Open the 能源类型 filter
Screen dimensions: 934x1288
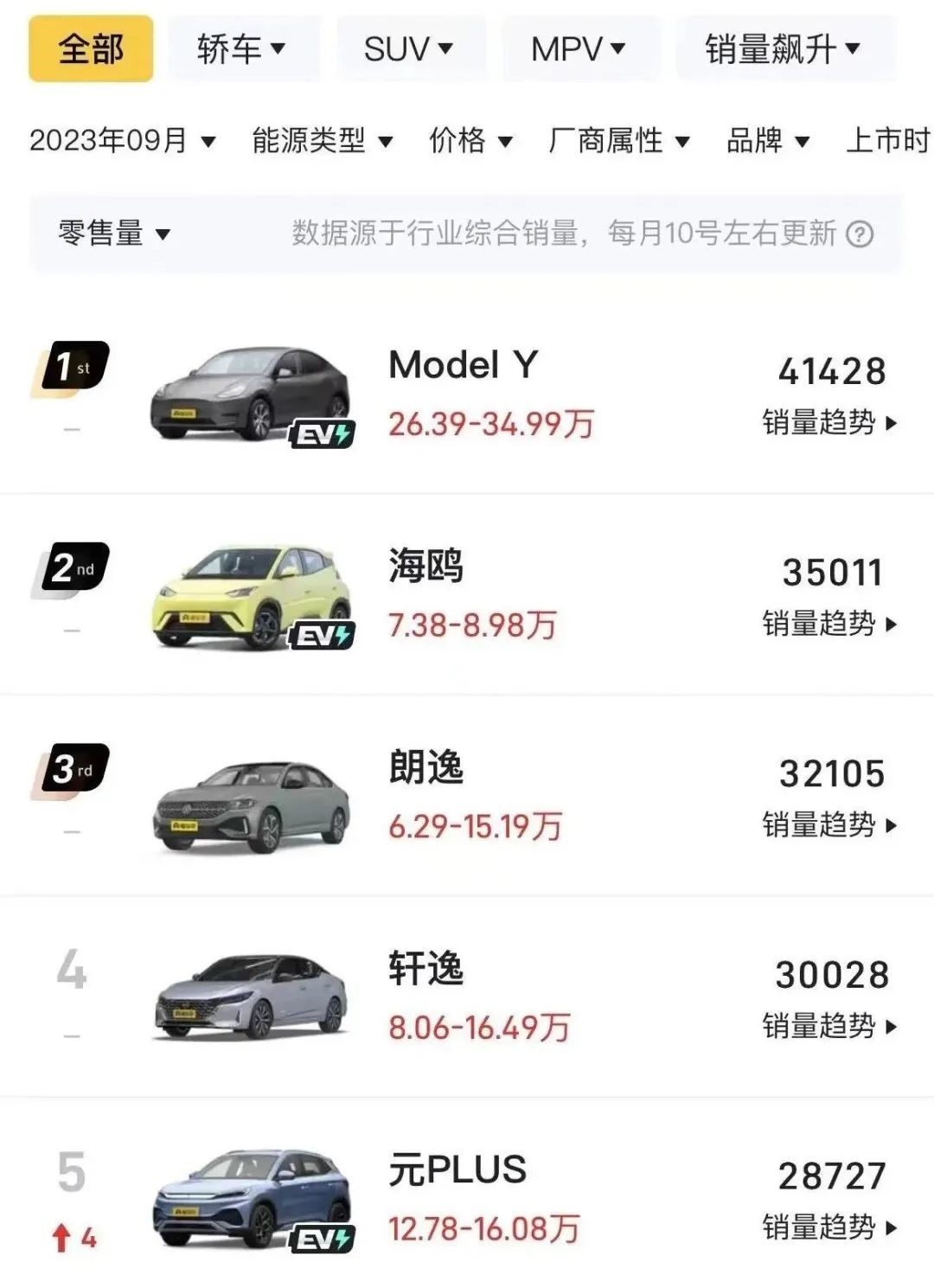point(322,140)
